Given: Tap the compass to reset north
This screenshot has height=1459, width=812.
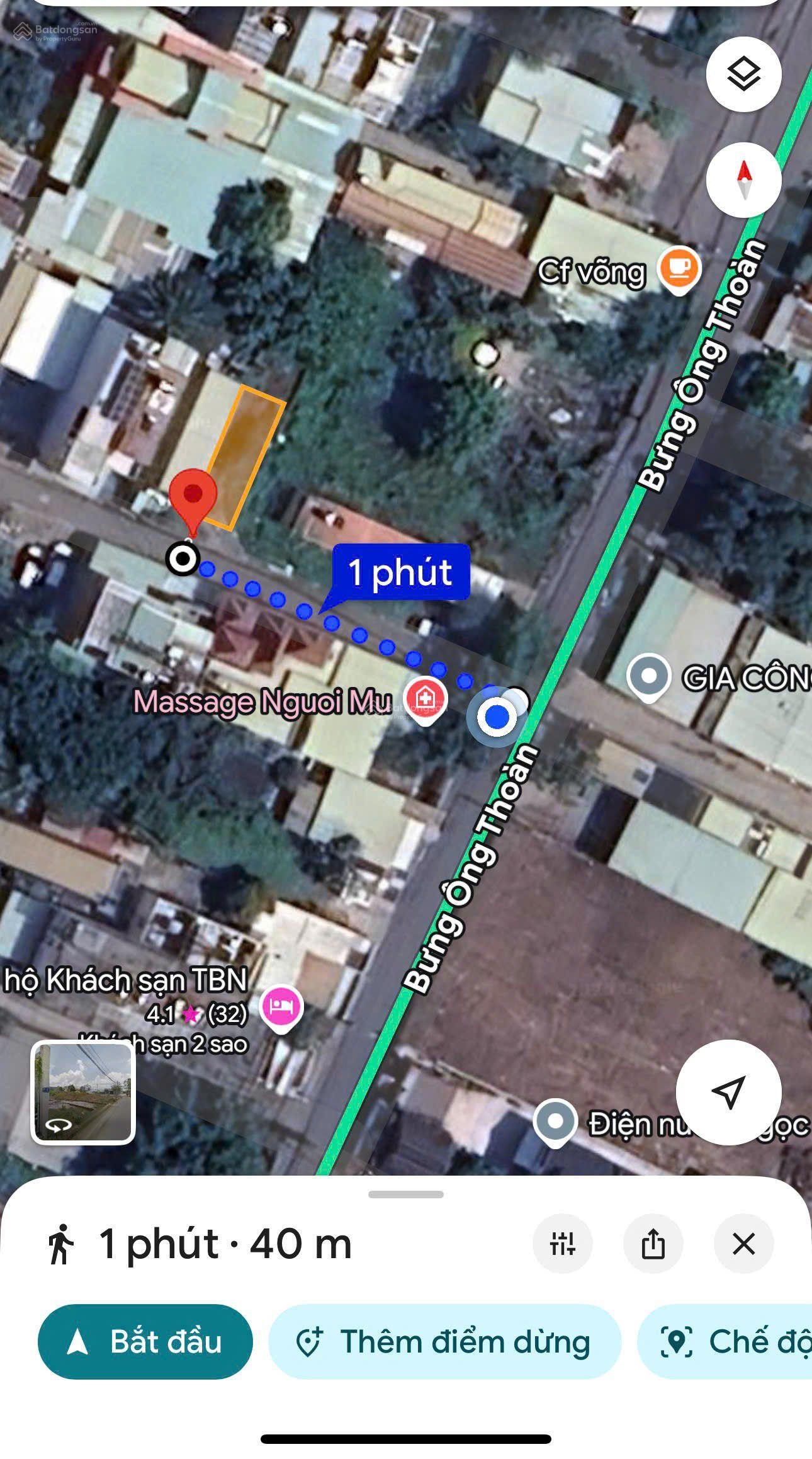Looking at the screenshot, I should point(743,180).
